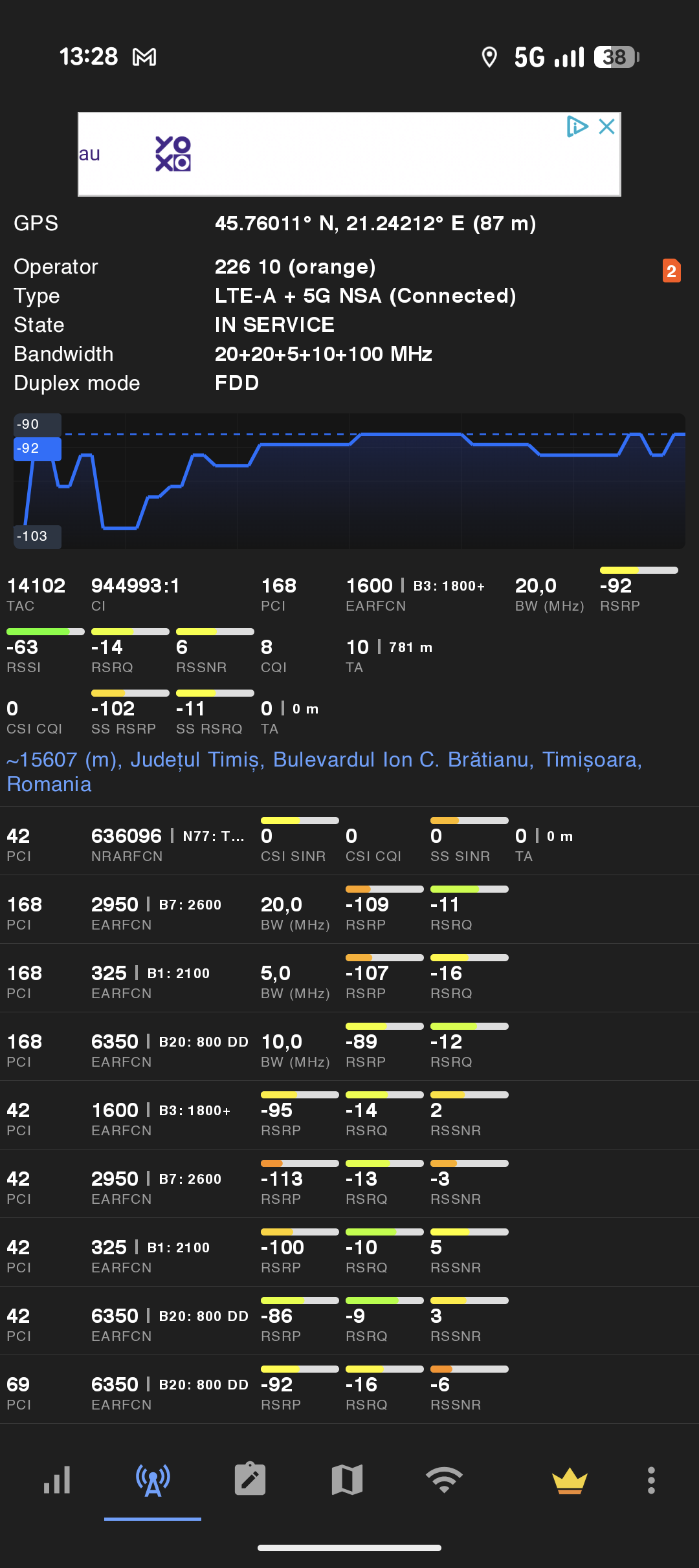This screenshot has width=699, height=1568.
Task: Close the banner advertisement
Action: tap(606, 126)
